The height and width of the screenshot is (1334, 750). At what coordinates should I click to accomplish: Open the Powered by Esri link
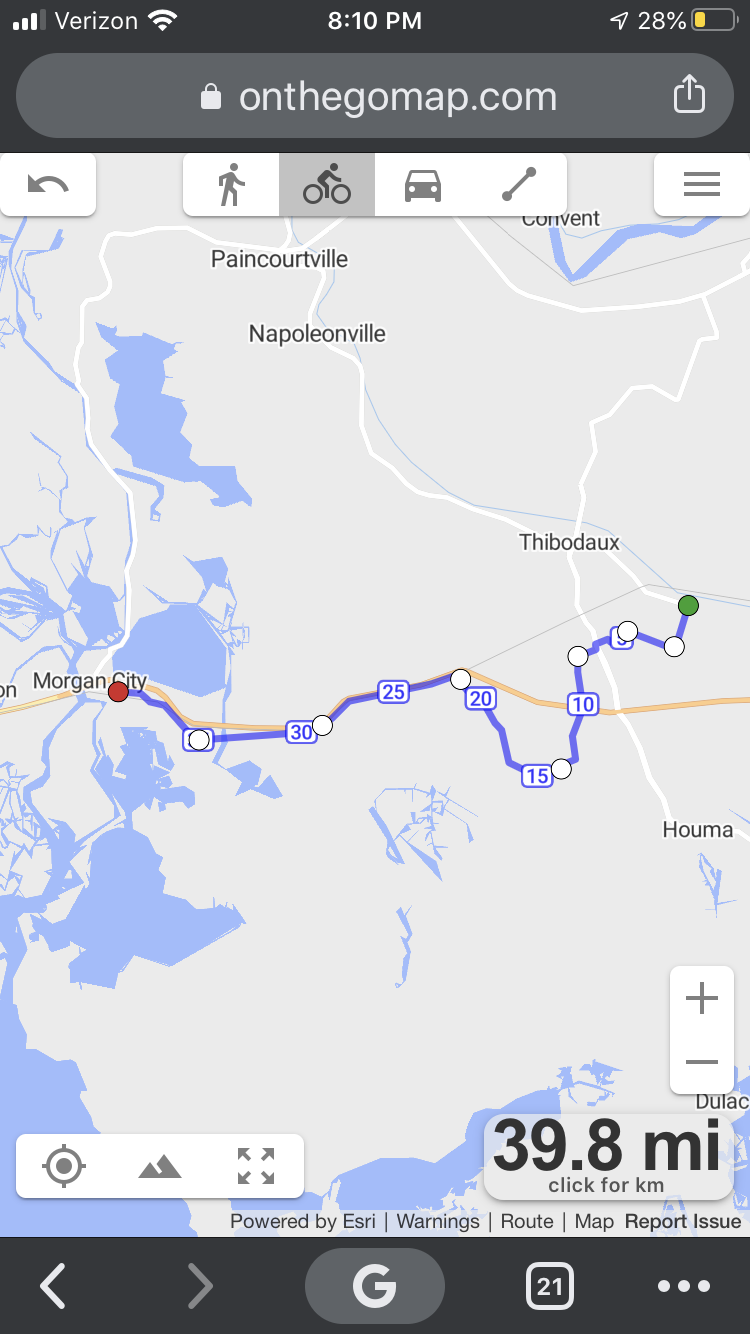(303, 1221)
